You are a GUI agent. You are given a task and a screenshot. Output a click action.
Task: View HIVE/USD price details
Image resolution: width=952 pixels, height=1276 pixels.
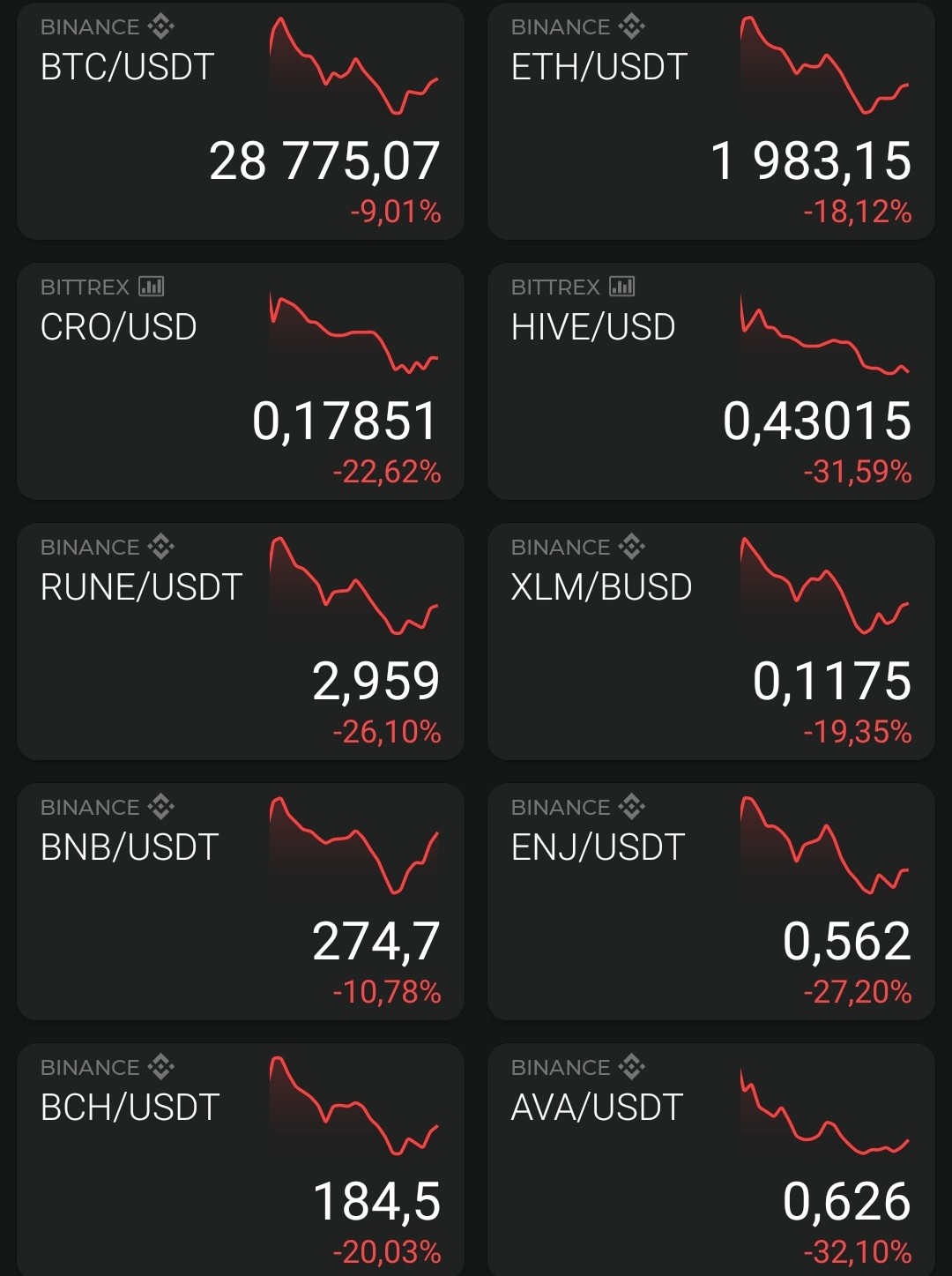point(711,381)
